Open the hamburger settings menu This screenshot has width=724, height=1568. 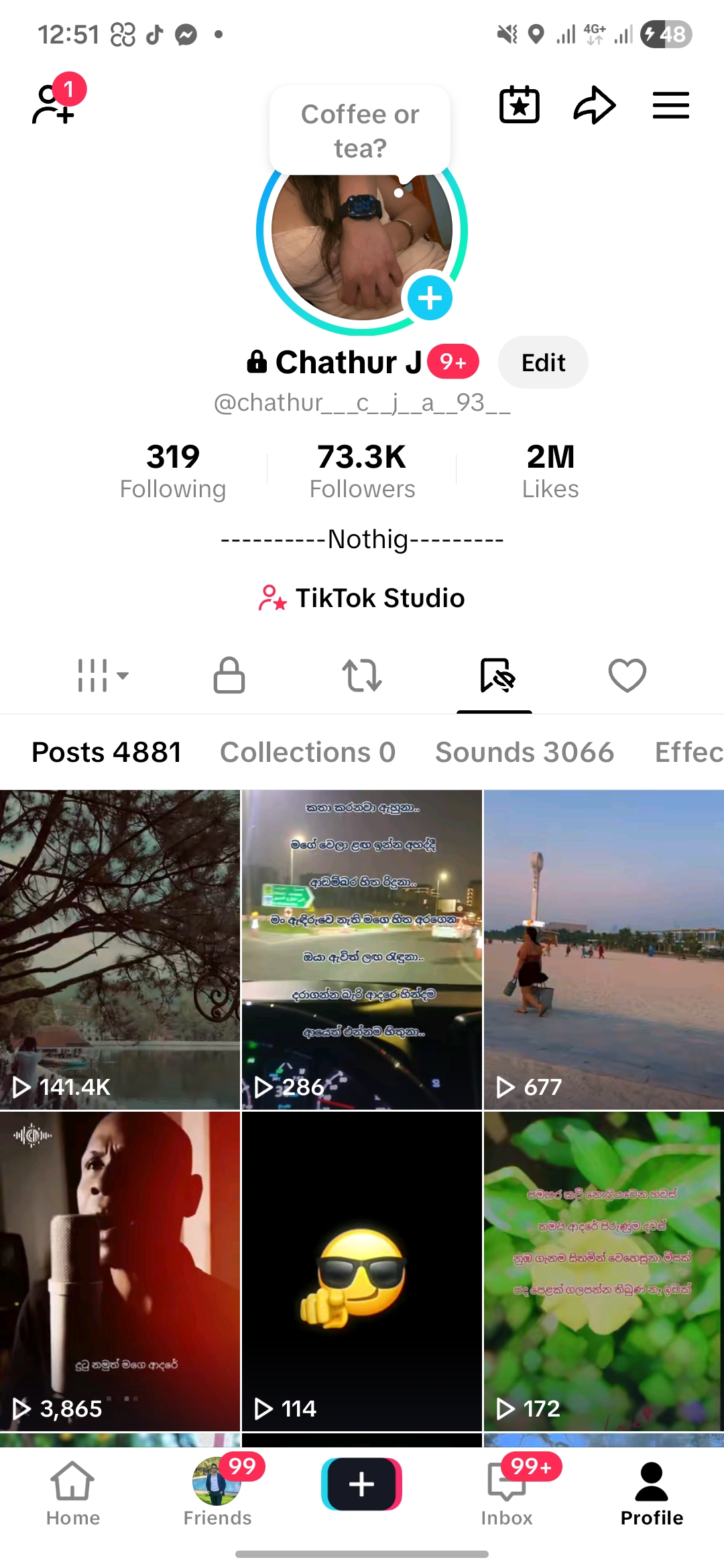[670, 105]
